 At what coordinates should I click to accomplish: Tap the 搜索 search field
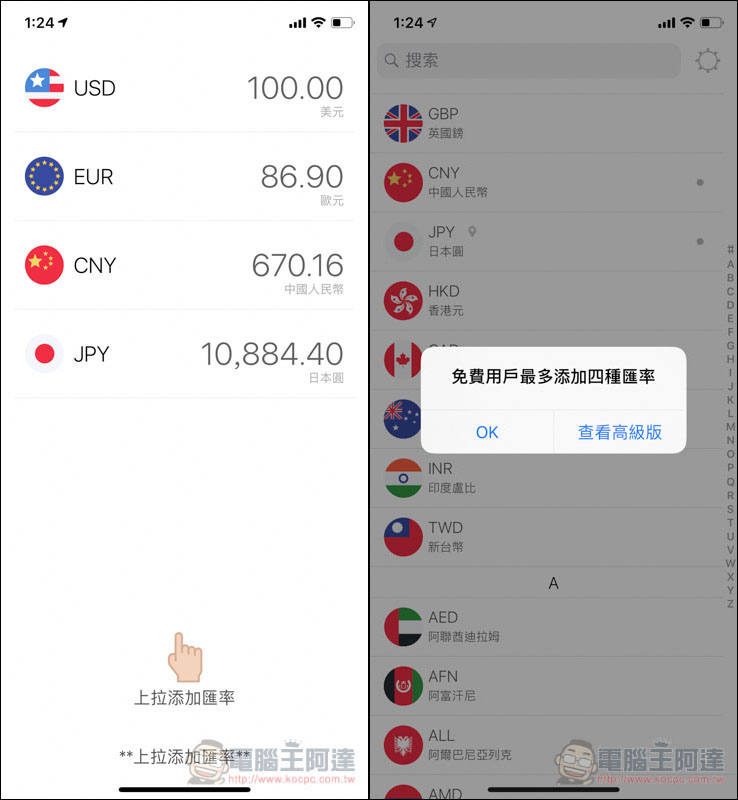point(530,61)
